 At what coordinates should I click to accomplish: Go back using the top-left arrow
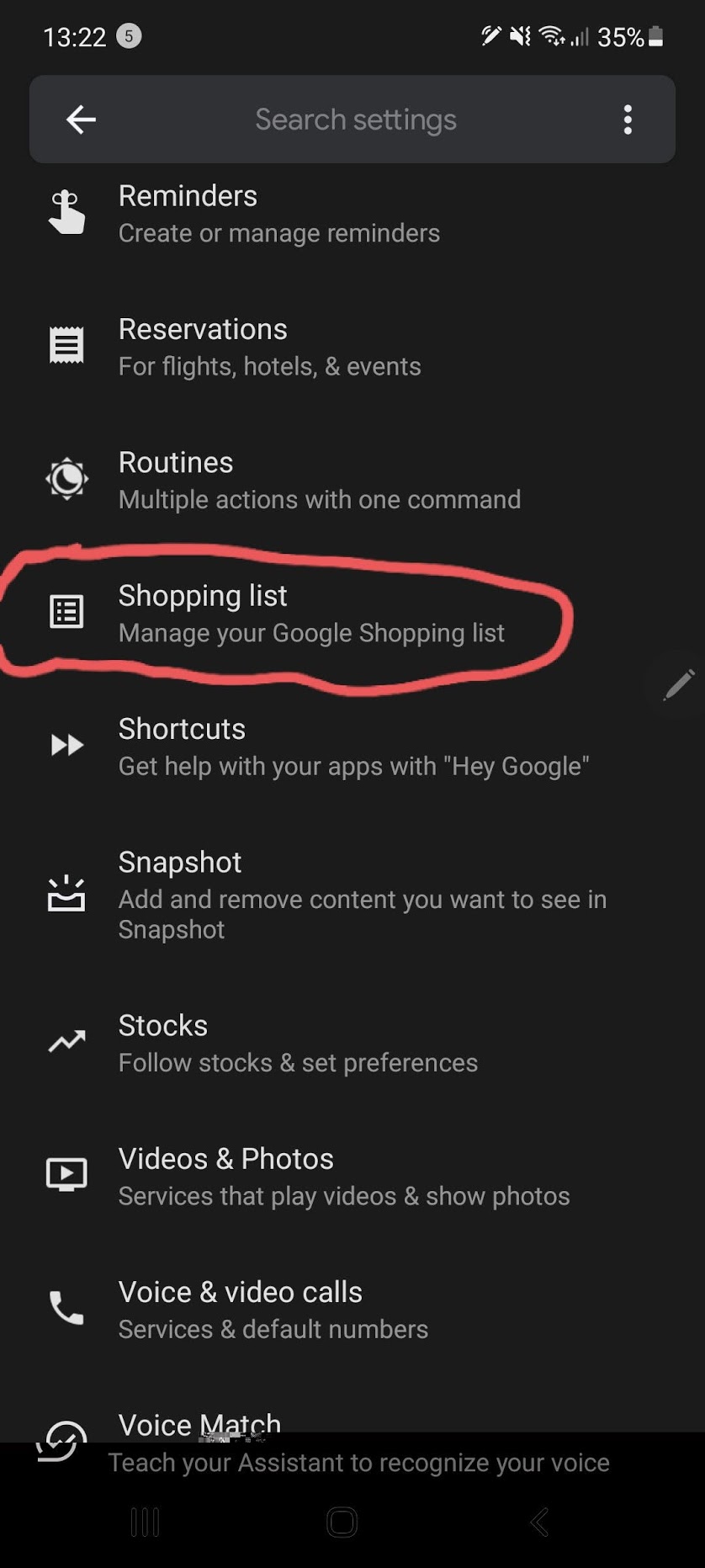(x=81, y=120)
